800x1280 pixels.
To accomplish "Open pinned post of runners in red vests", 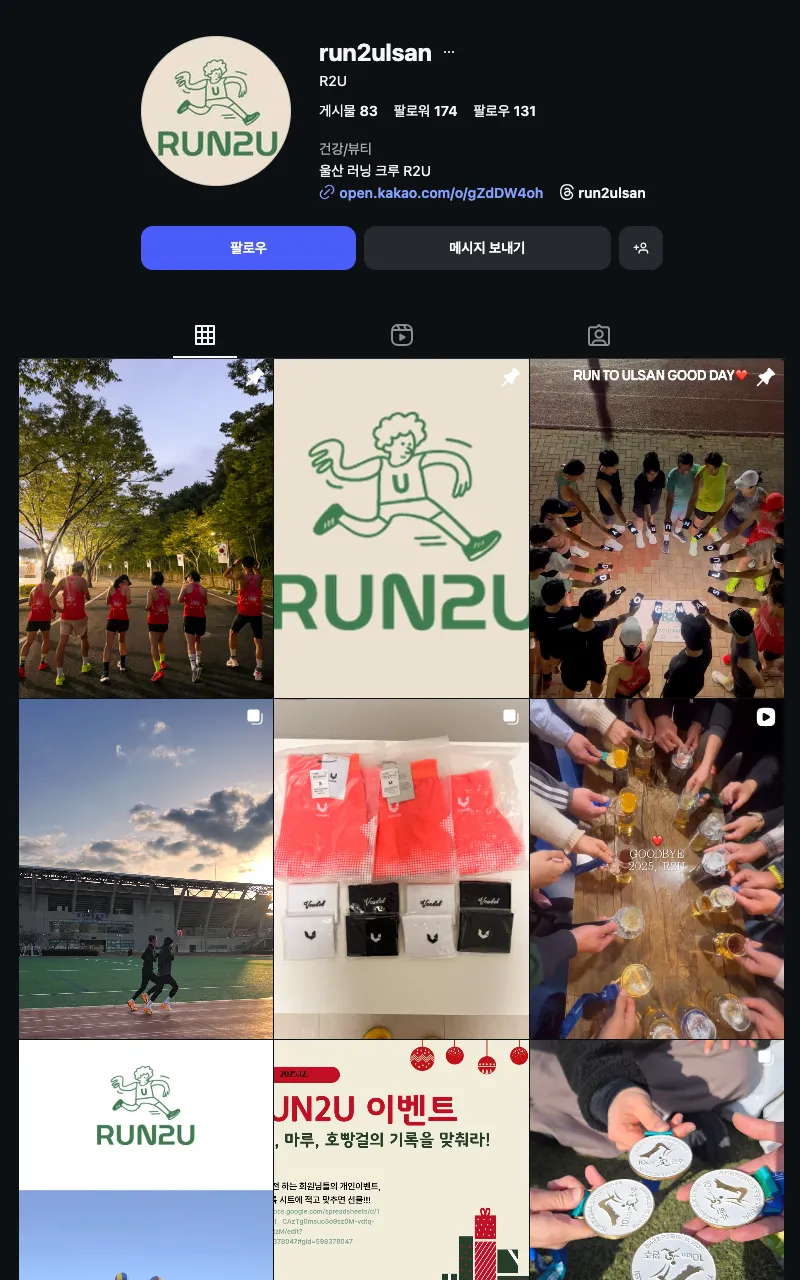I will (x=146, y=528).
